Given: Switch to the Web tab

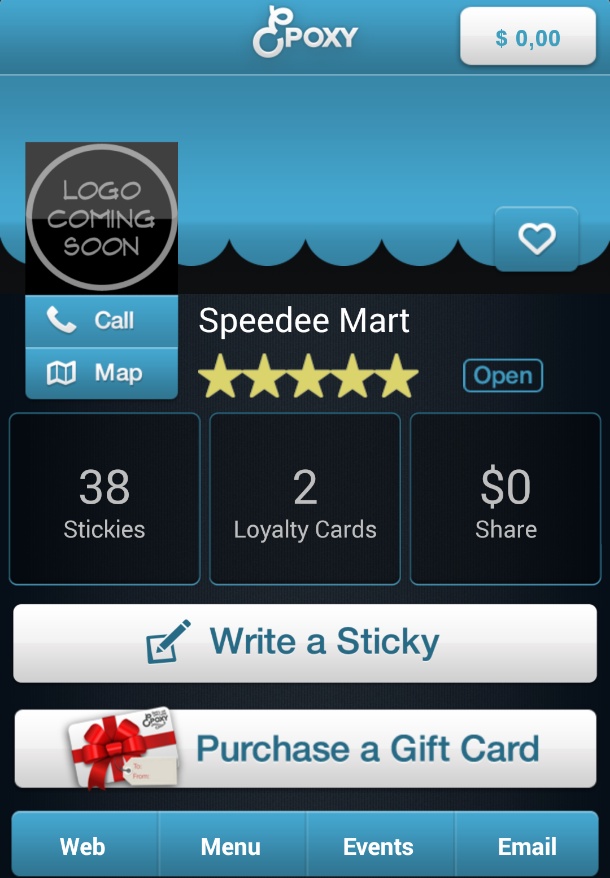Looking at the screenshot, I should click(83, 847).
